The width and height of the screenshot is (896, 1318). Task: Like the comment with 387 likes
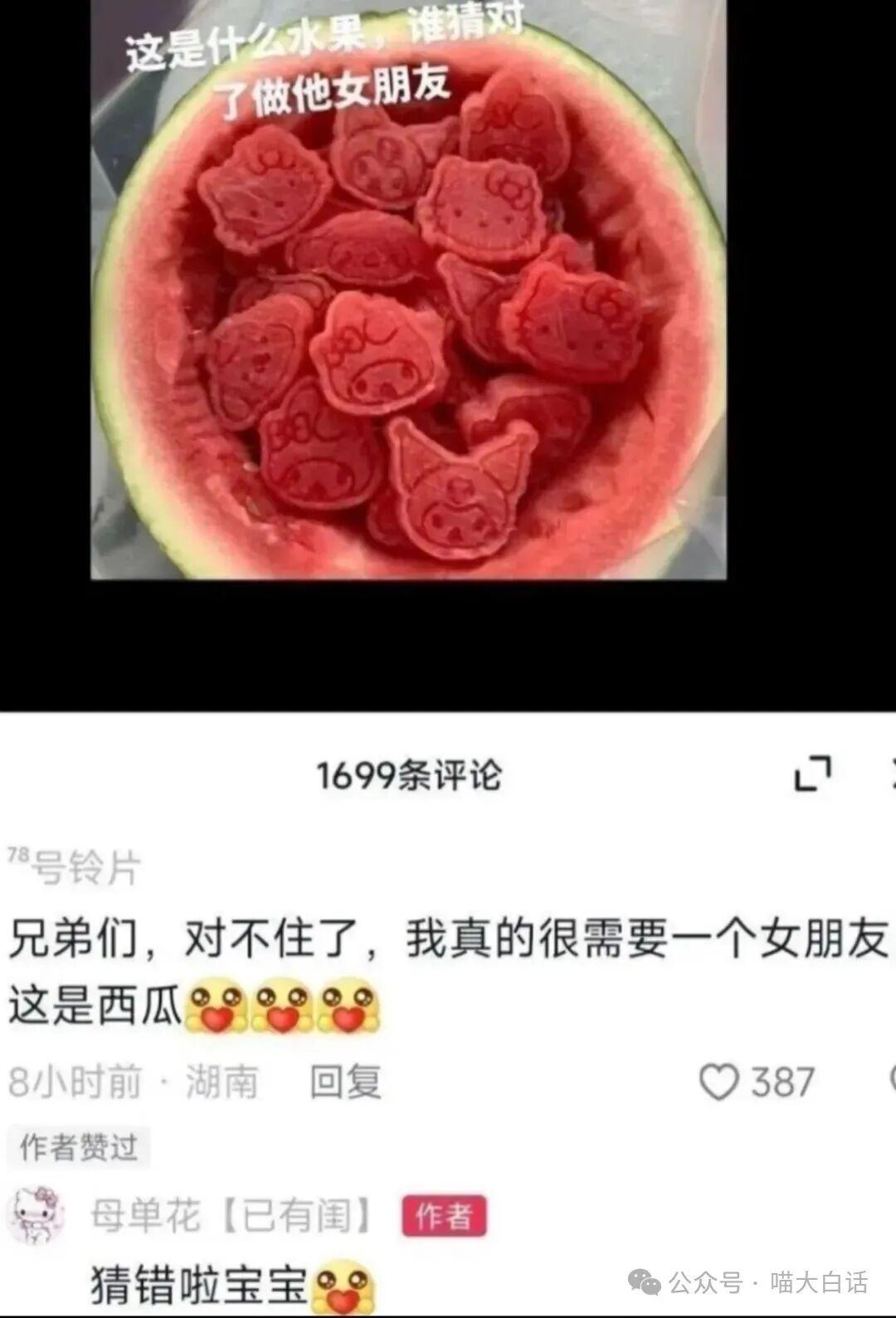click(718, 1082)
